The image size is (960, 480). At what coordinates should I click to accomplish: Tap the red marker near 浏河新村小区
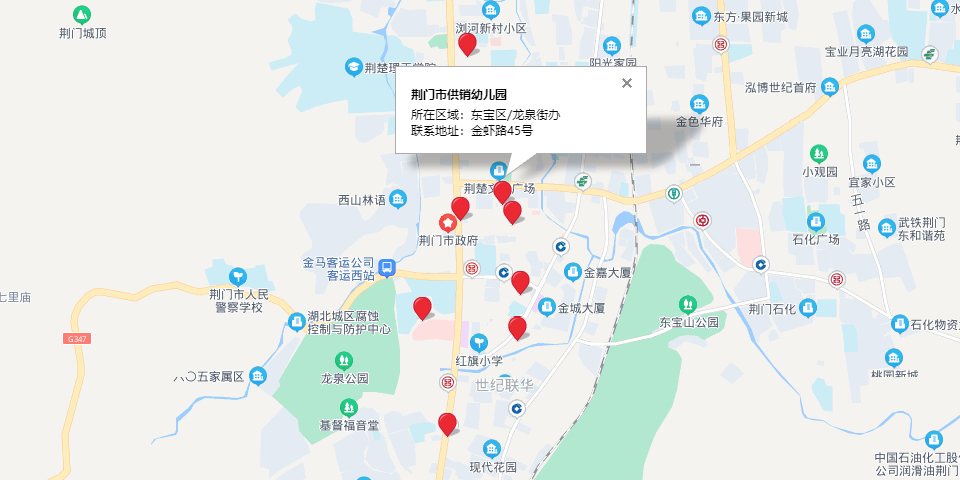[x=467, y=44]
